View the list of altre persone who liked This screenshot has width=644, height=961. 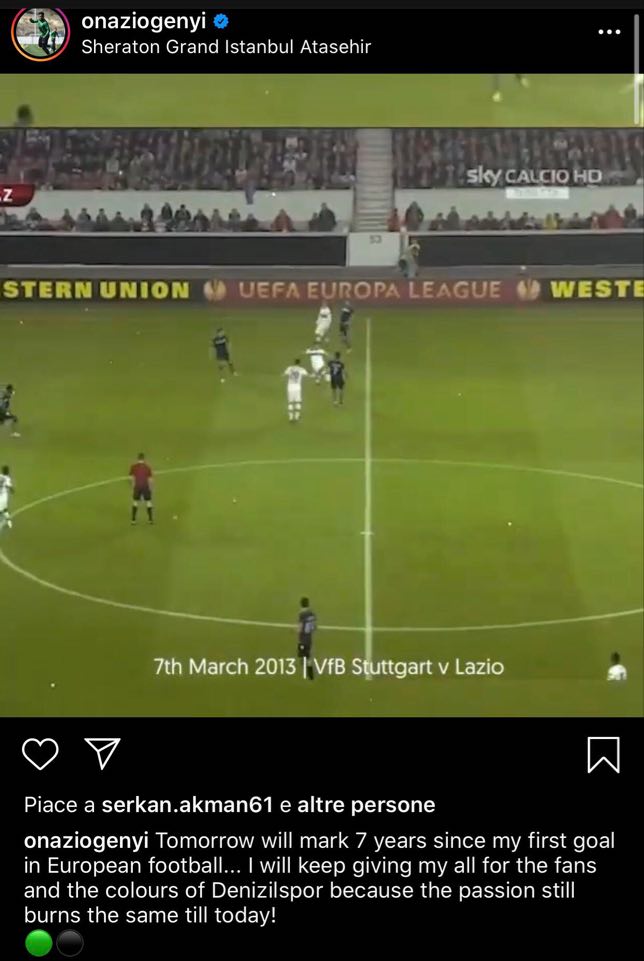(x=367, y=805)
